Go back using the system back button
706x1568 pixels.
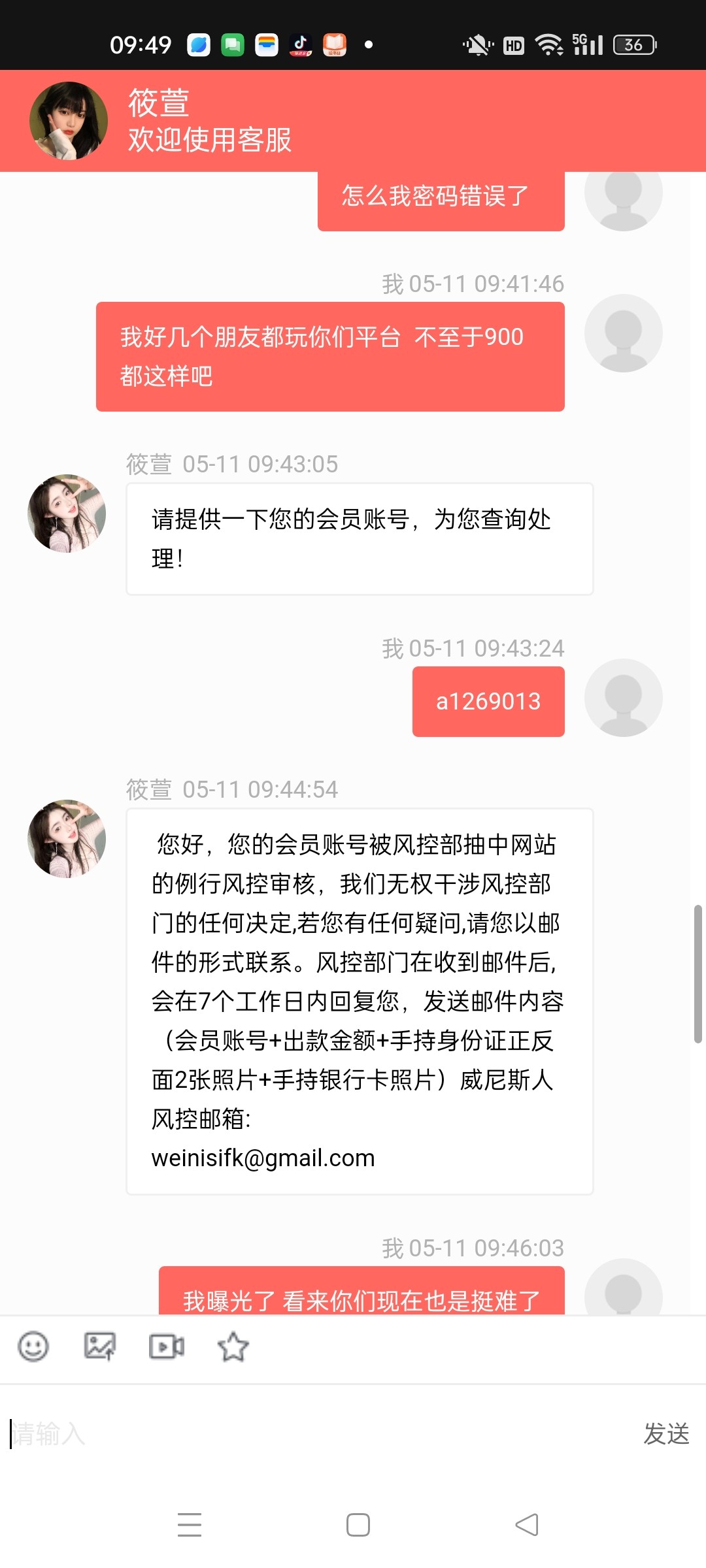pos(527,1525)
